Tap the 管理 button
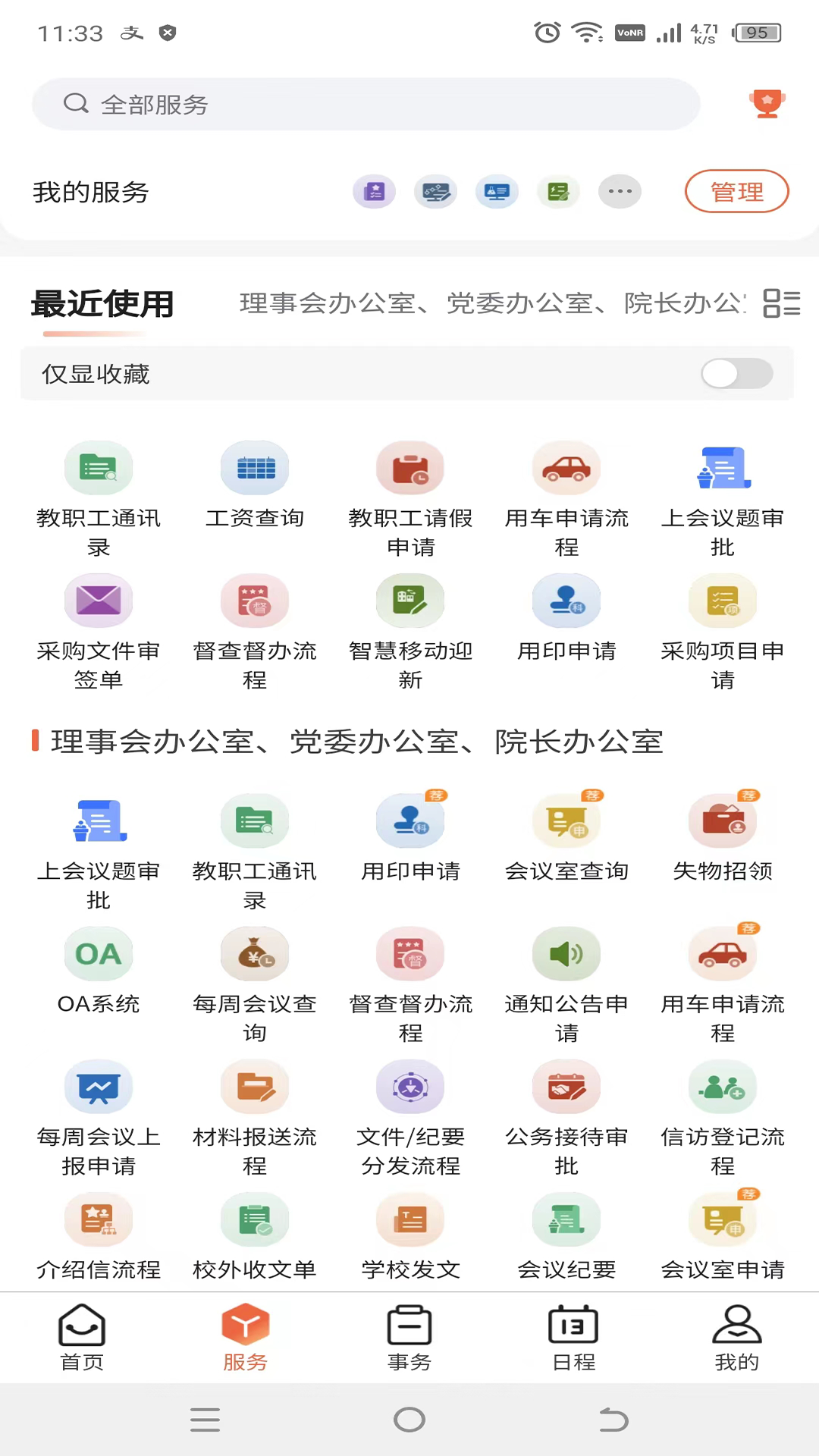The height and width of the screenshot is (1456, 819). point(736,191)
